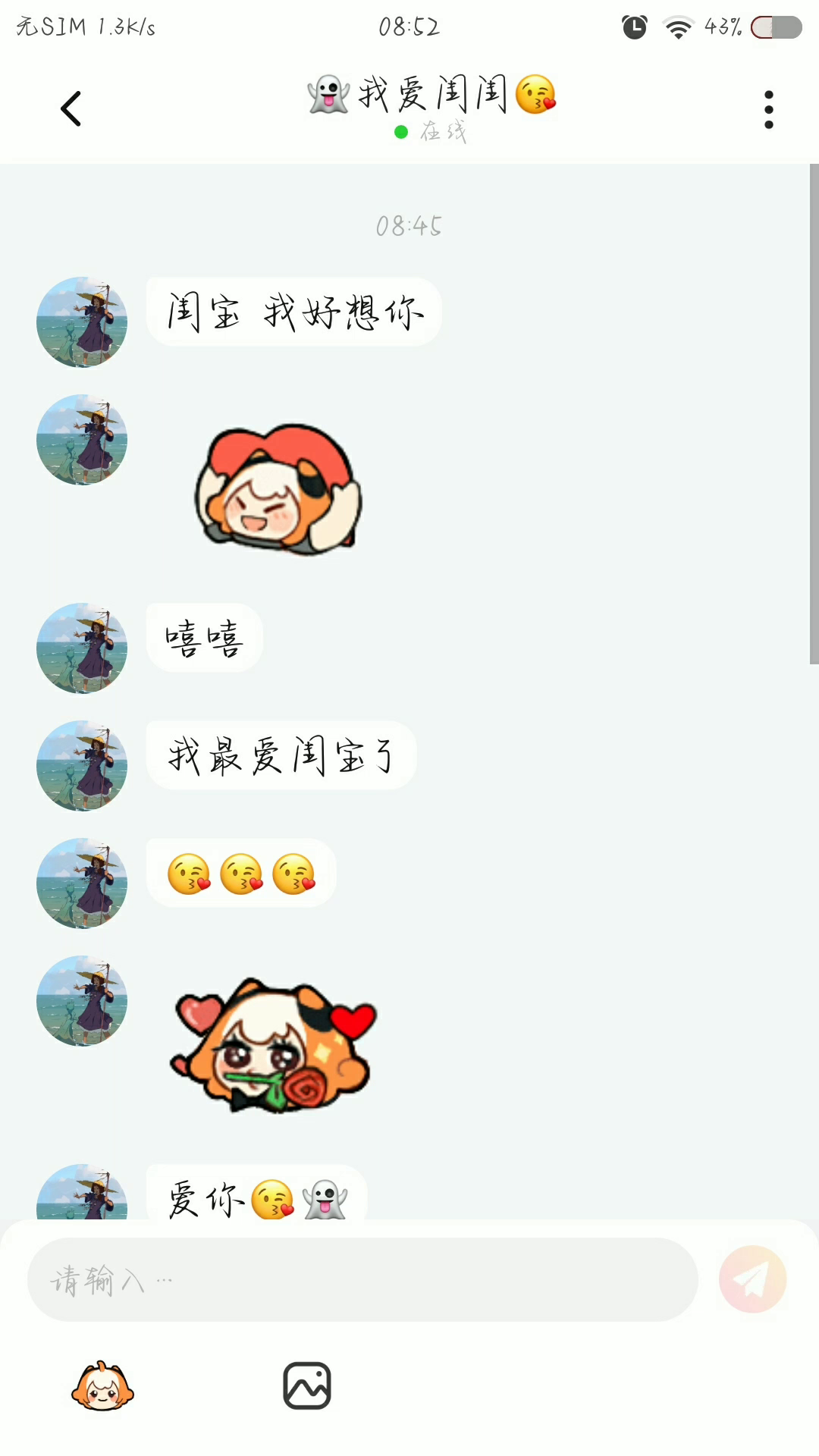
Task: Open sender avatar beside 闺宝 我好想你
Action: 82,322
